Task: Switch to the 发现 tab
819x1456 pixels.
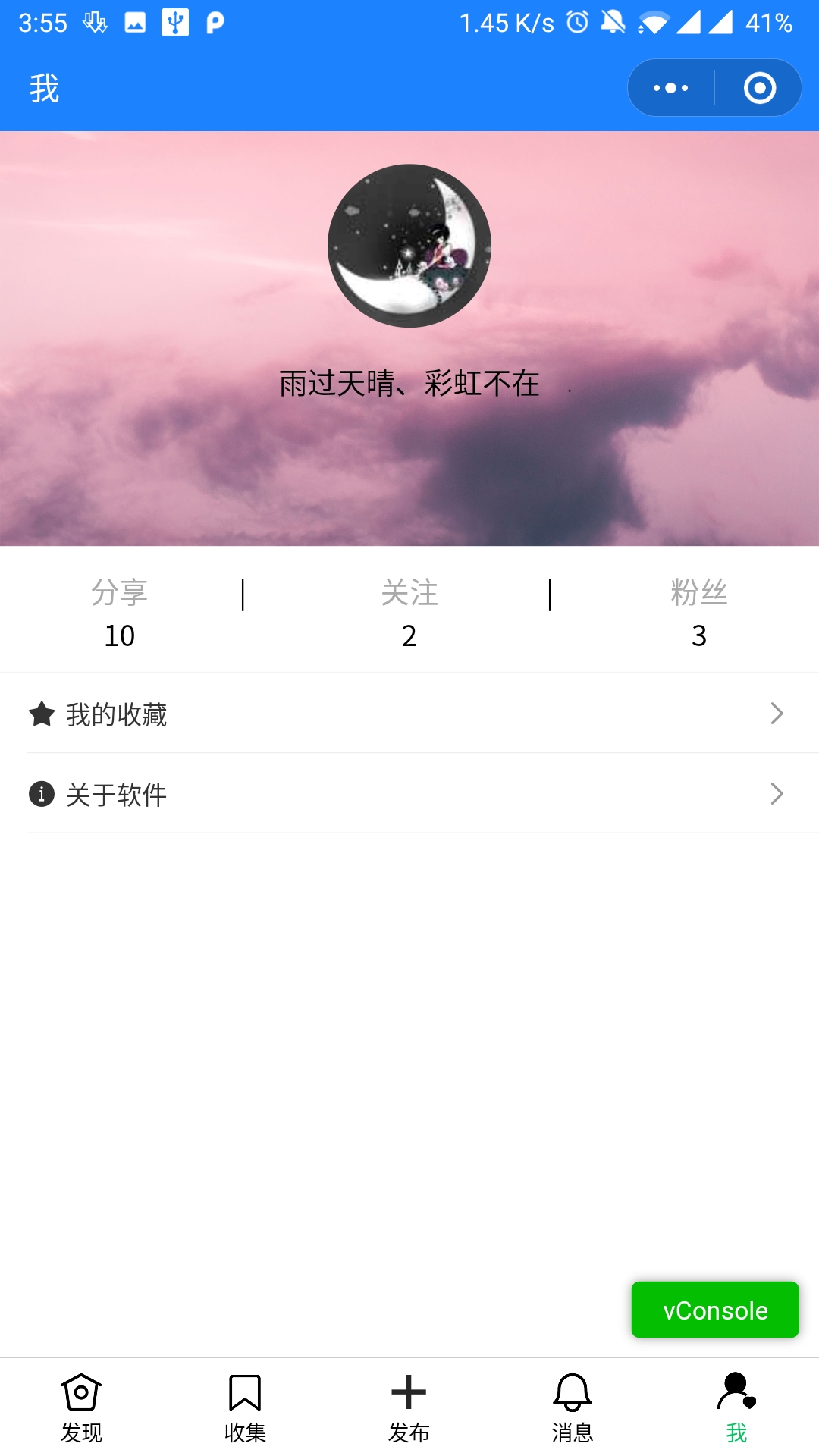Action: click(x=82, y=1407)
